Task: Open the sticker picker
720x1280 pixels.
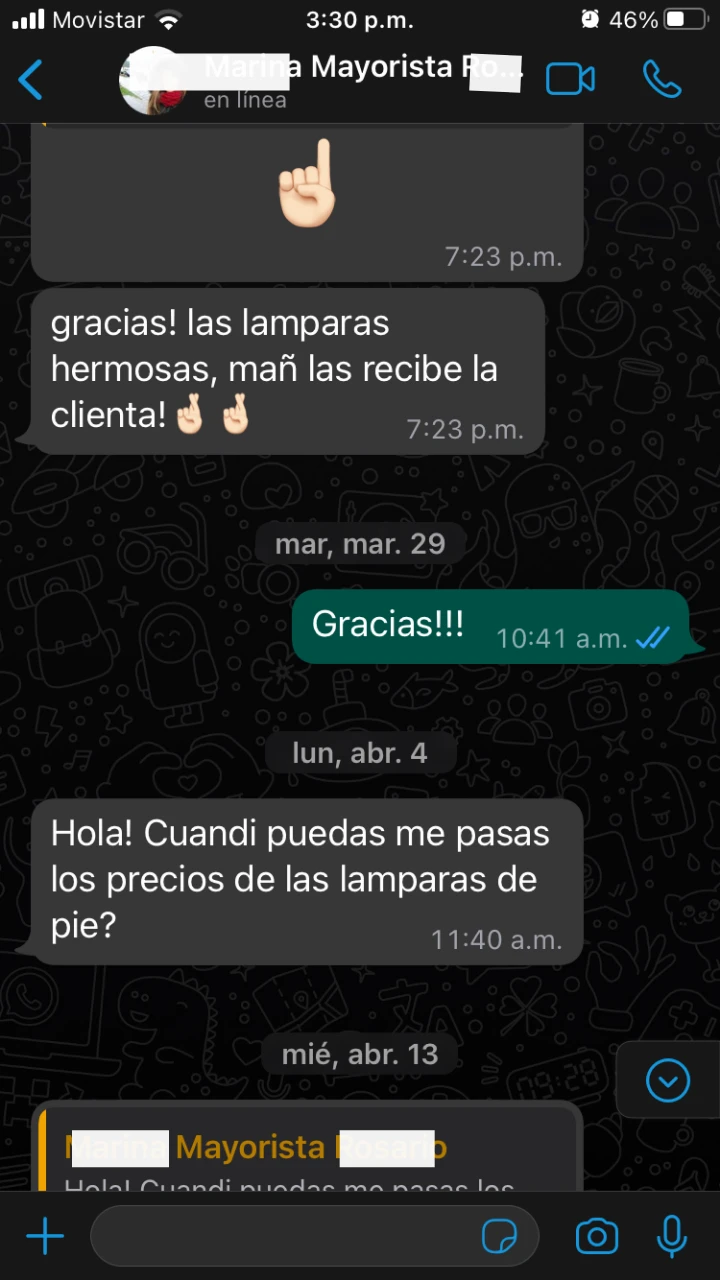Action: tap(500, 1237)
